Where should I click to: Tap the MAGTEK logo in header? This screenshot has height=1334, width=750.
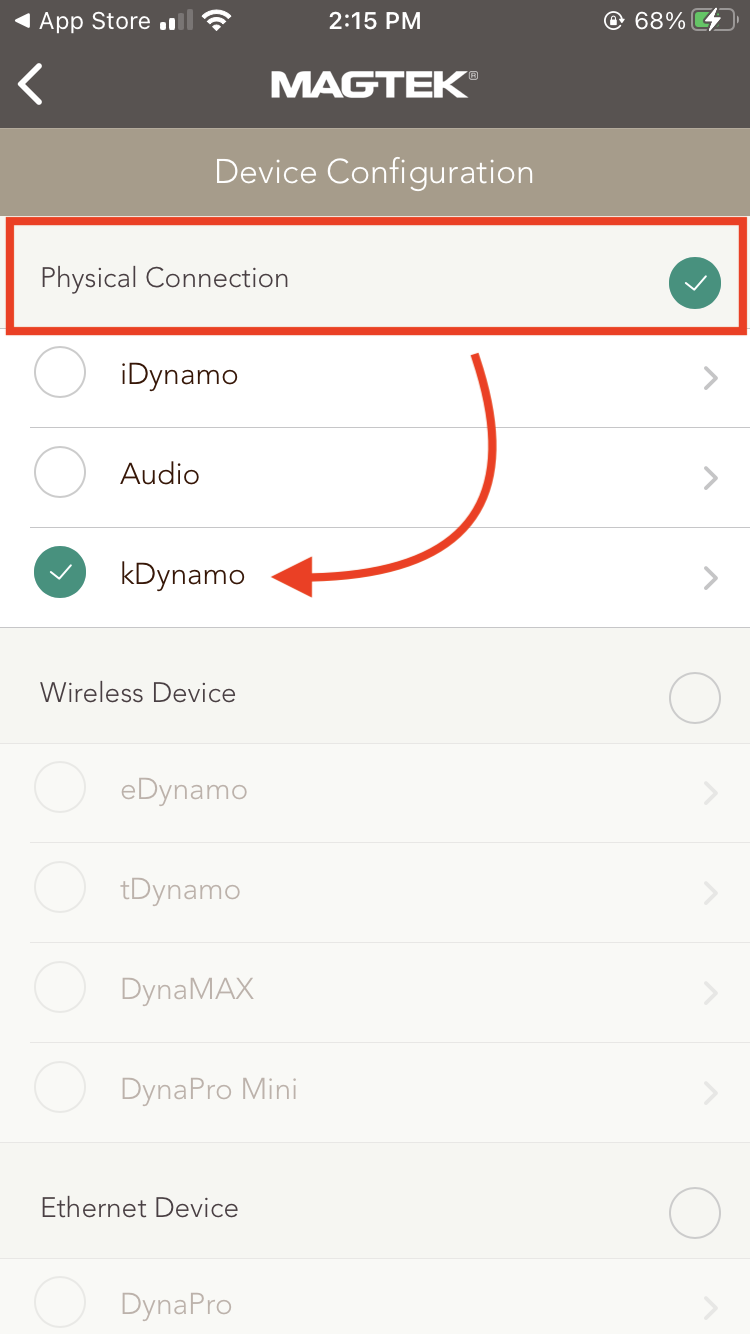[374, 84]
